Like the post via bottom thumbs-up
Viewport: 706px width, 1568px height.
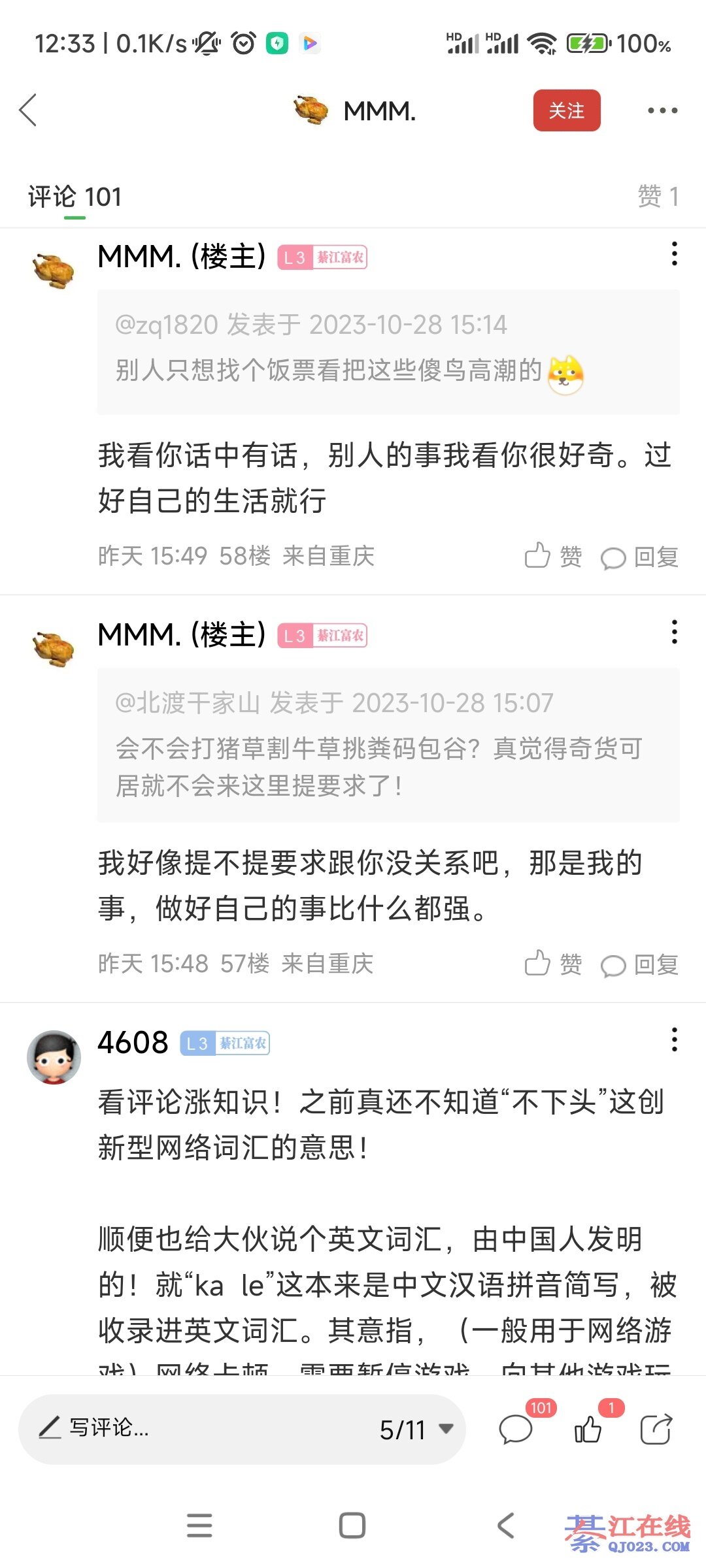coord(588,1429)
